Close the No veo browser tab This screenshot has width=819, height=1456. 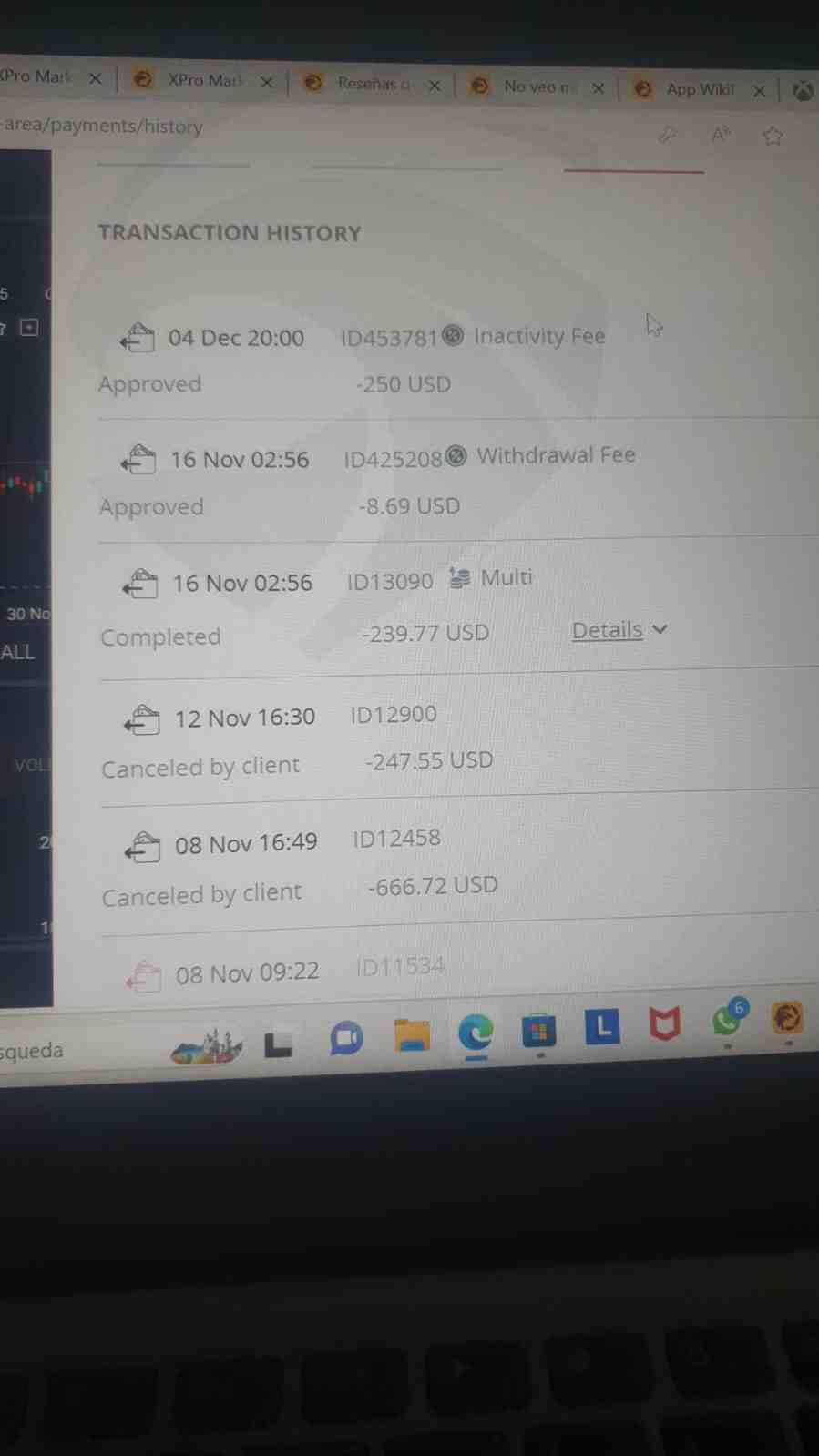[599, 88]
